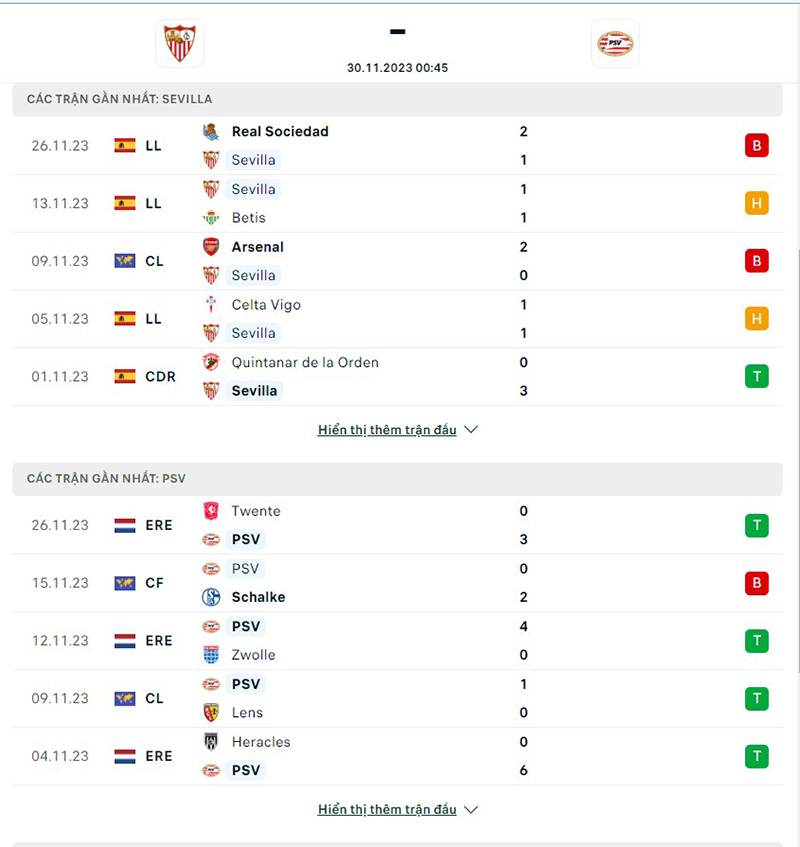Viewport: 800px width, 847px height.
Task: Expand the chevron after Sevilla's show-more link
Action: click(x=470, y=430)
